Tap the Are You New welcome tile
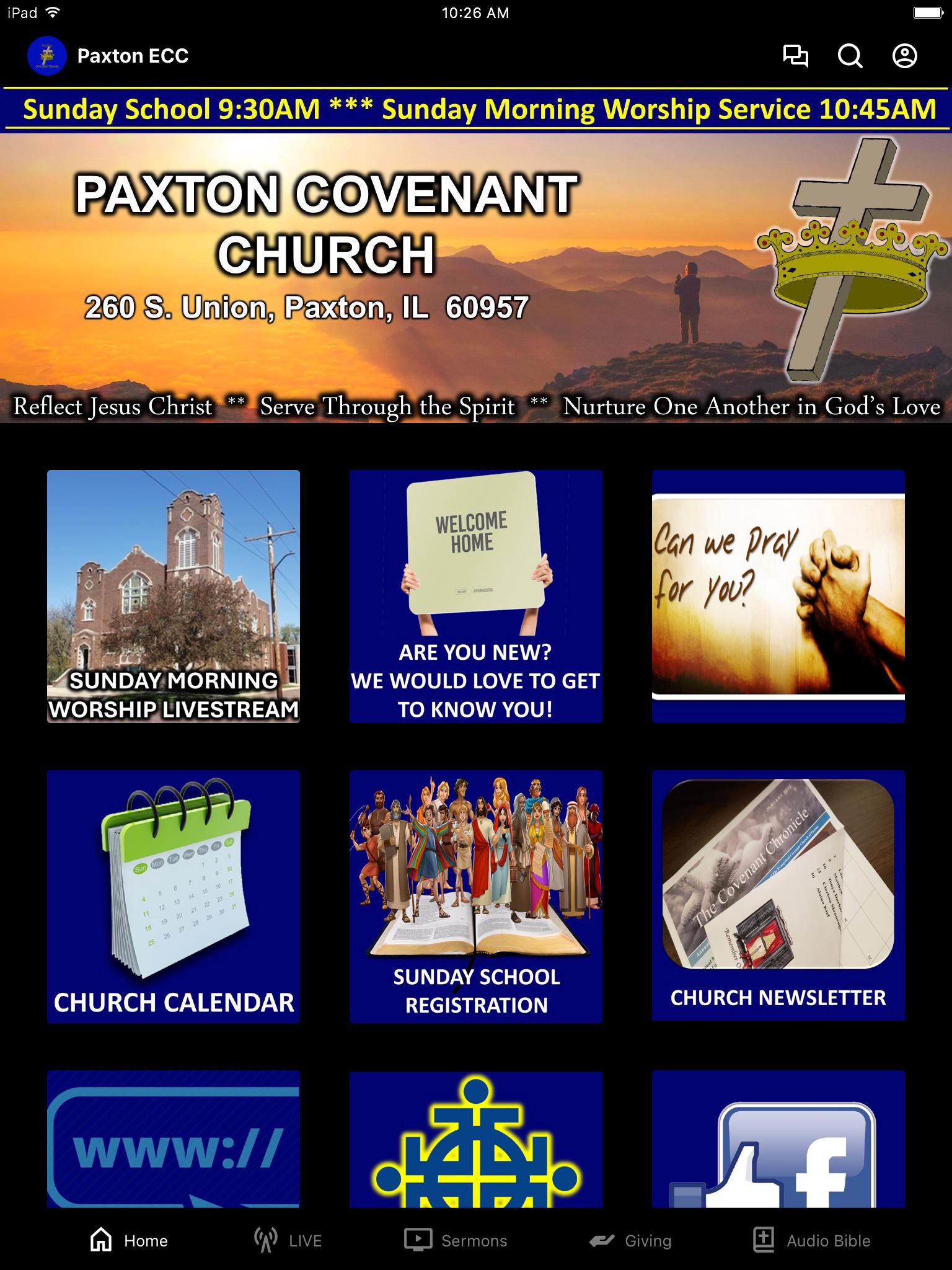Screen dimensions: 952x1270 (476, 596)
